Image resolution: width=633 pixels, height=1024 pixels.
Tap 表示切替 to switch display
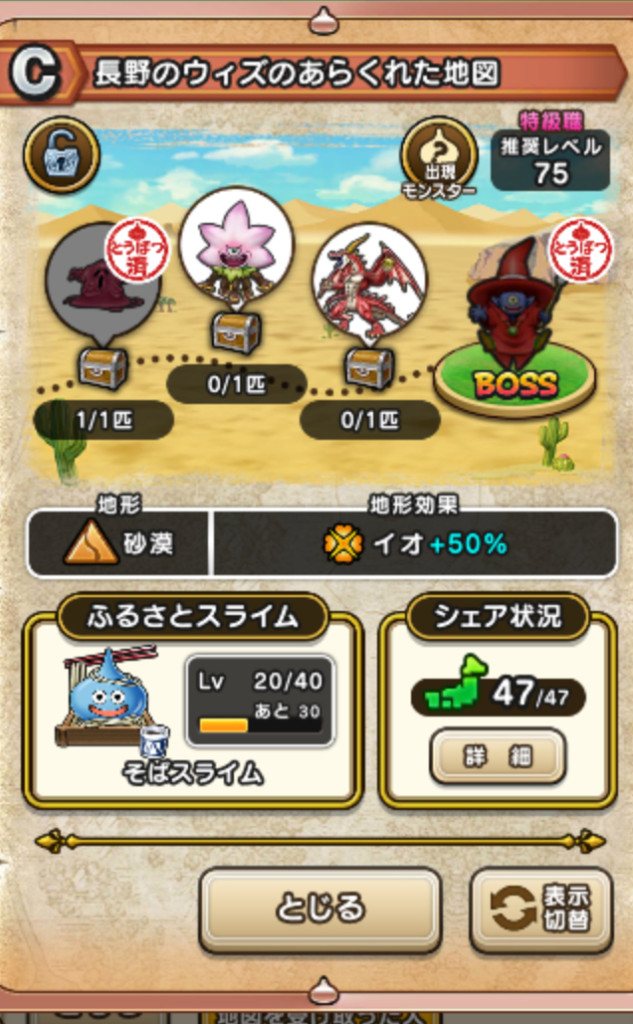541,909
